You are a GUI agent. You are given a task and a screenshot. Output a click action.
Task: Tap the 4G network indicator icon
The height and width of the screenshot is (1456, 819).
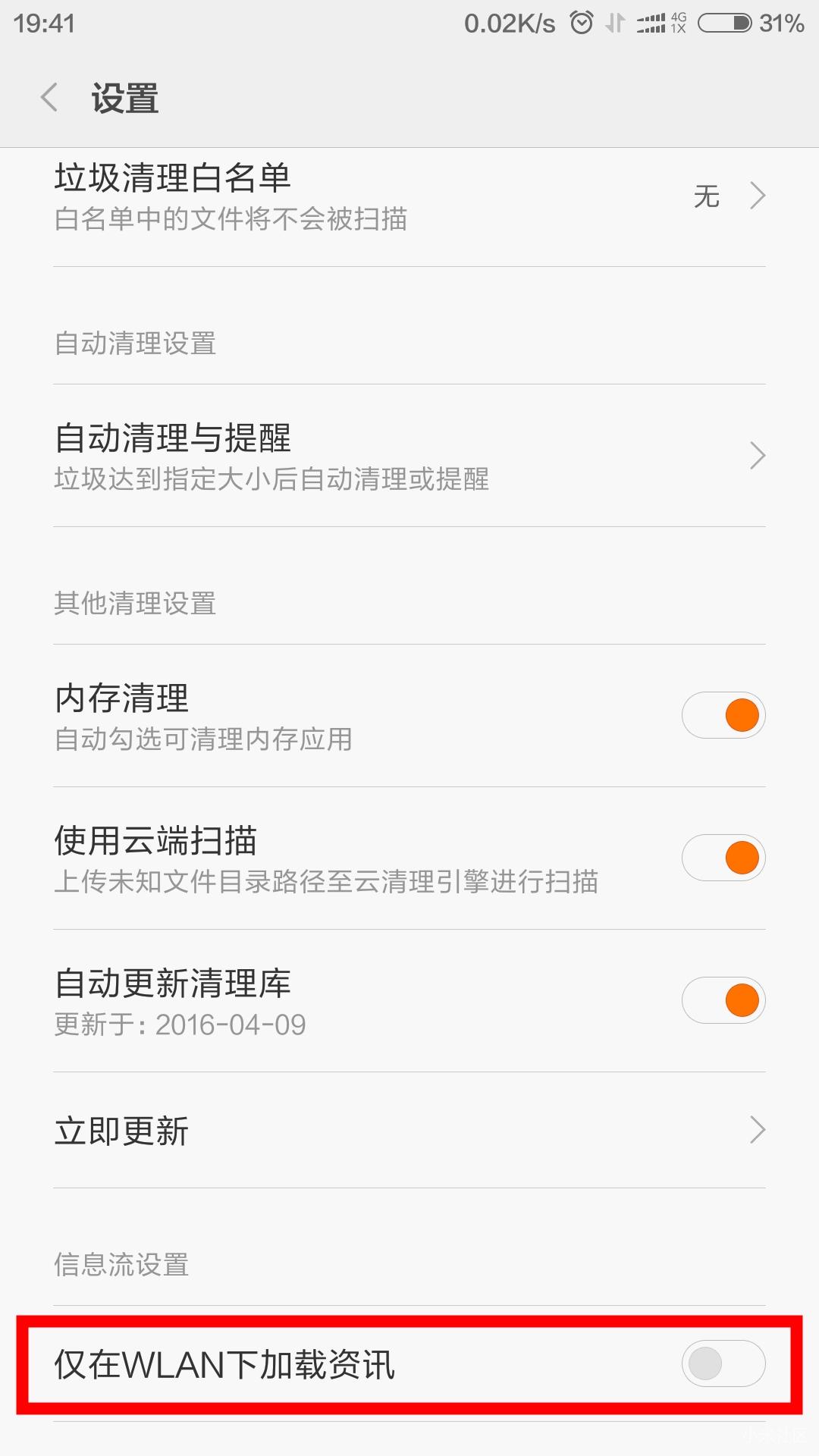coord(677,17)
